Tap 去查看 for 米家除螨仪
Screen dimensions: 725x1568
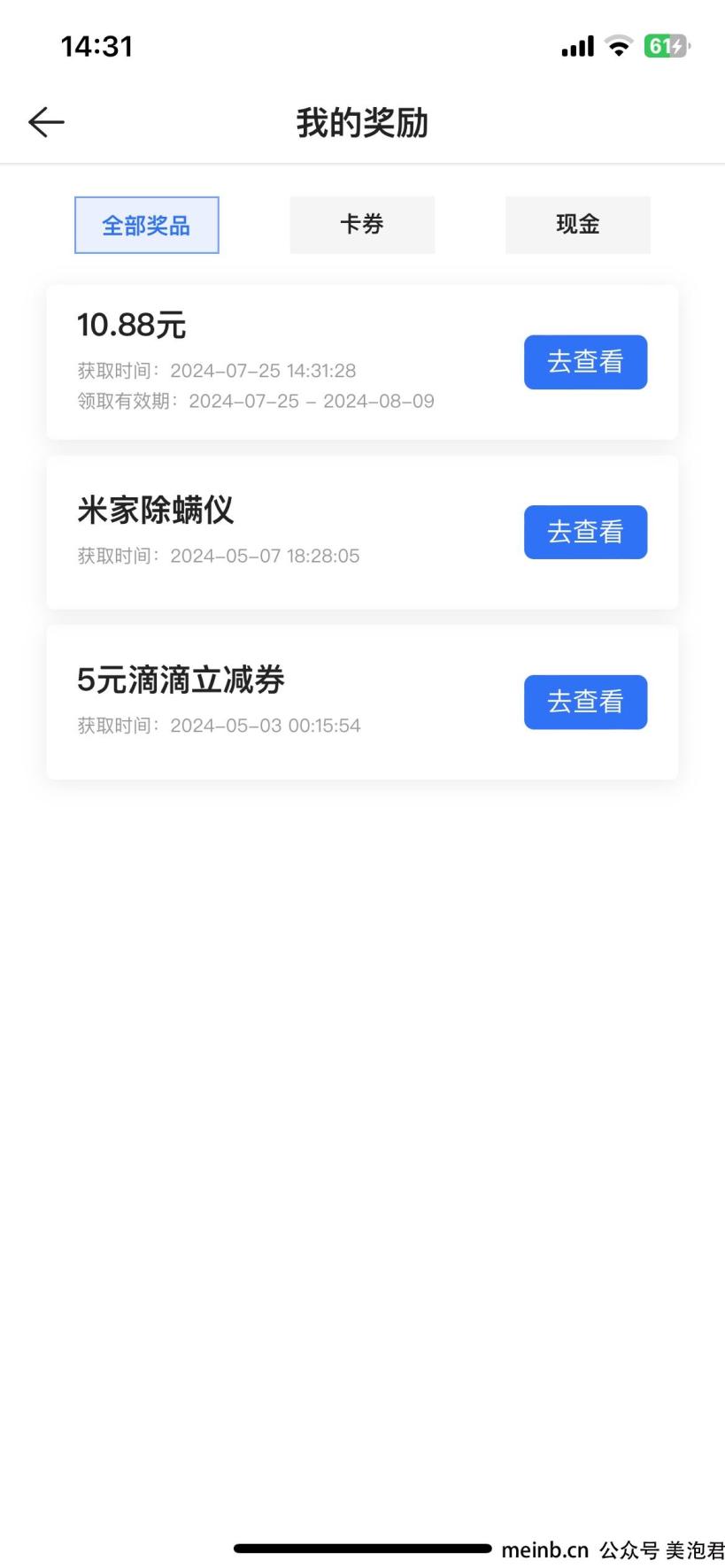coord(585,532)
